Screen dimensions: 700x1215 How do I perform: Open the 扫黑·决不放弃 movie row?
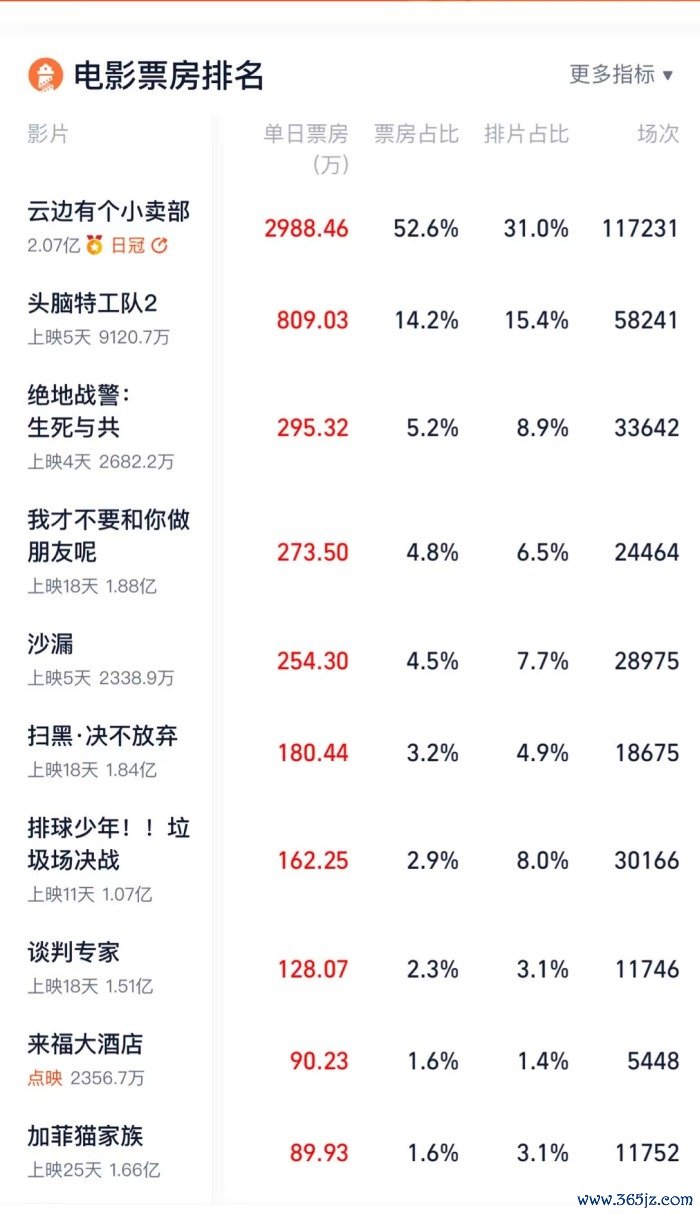coord(350,752)
